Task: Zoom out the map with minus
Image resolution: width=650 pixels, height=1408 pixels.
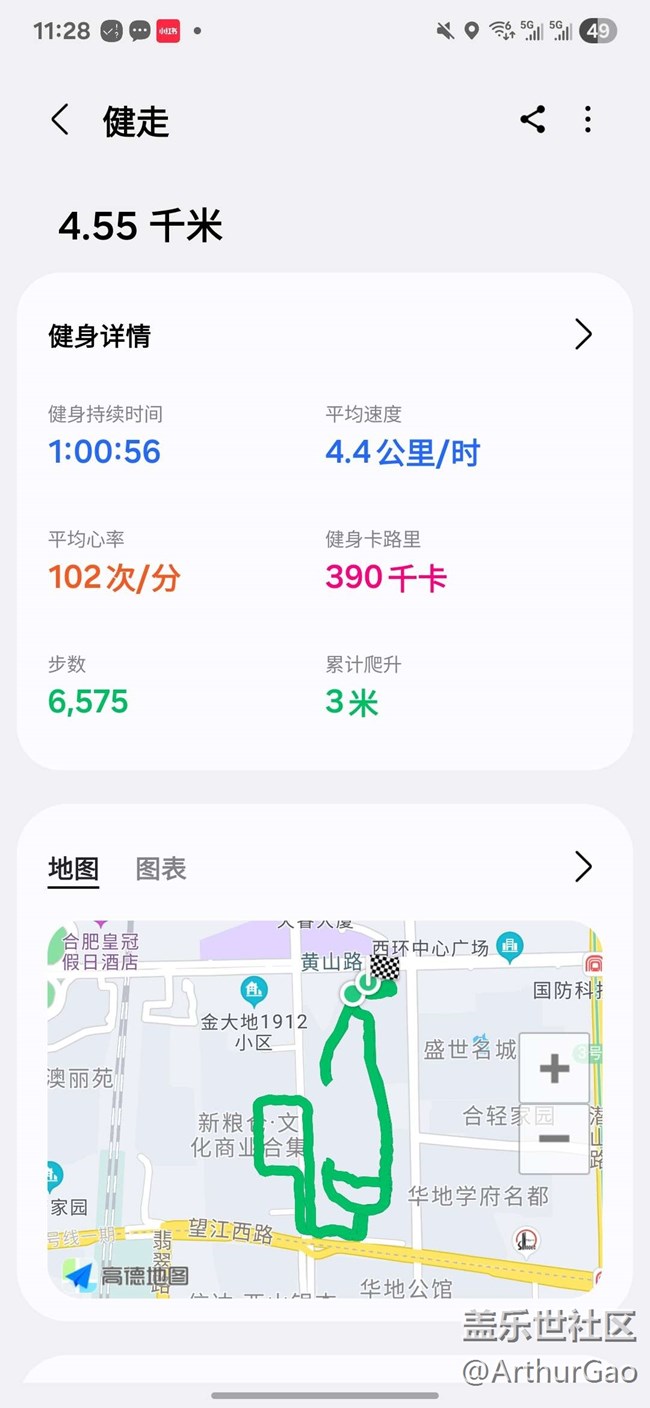Action: click(554, 1139)
